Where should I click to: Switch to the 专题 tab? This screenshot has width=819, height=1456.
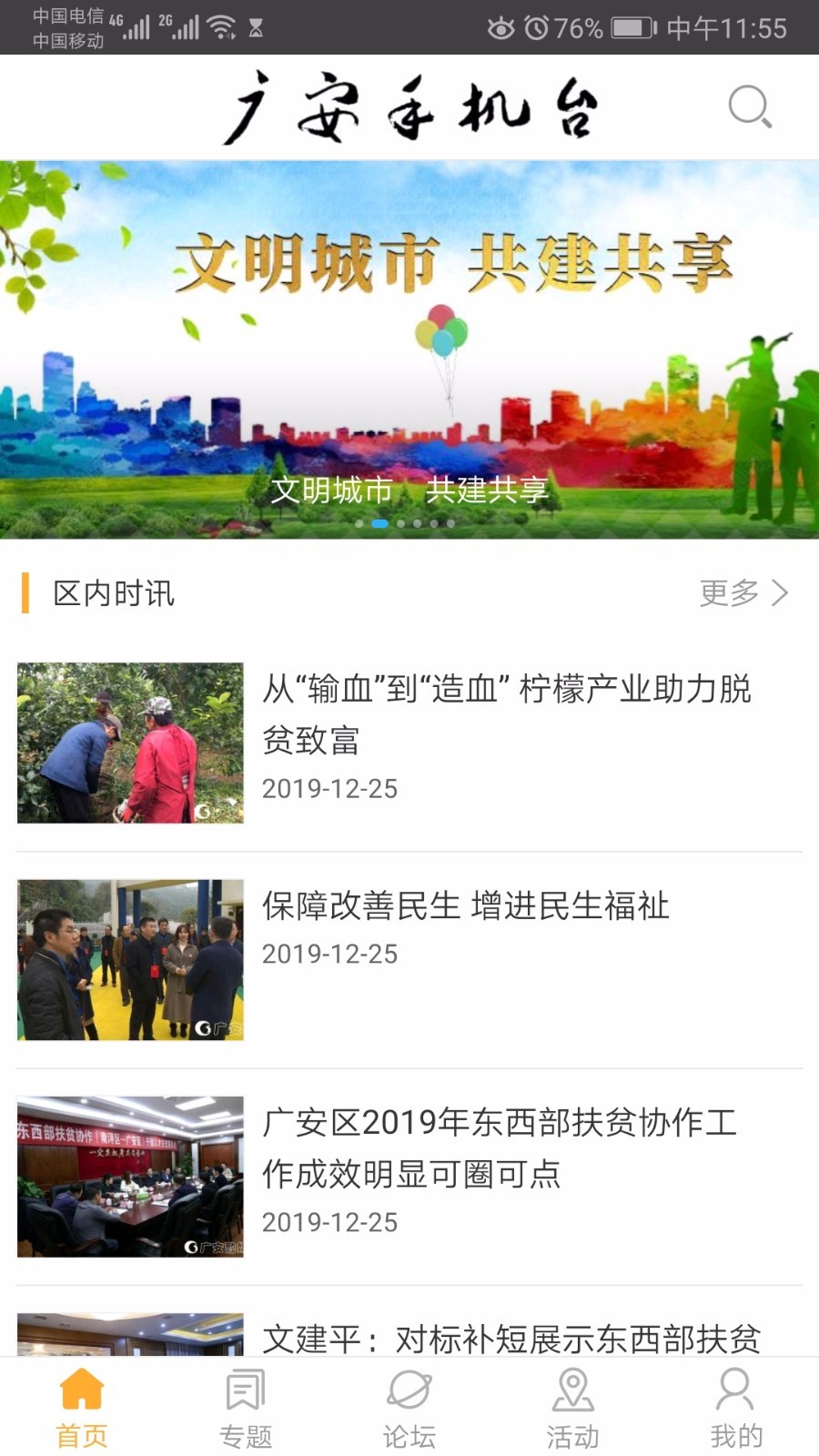(x=246, y=1408)
